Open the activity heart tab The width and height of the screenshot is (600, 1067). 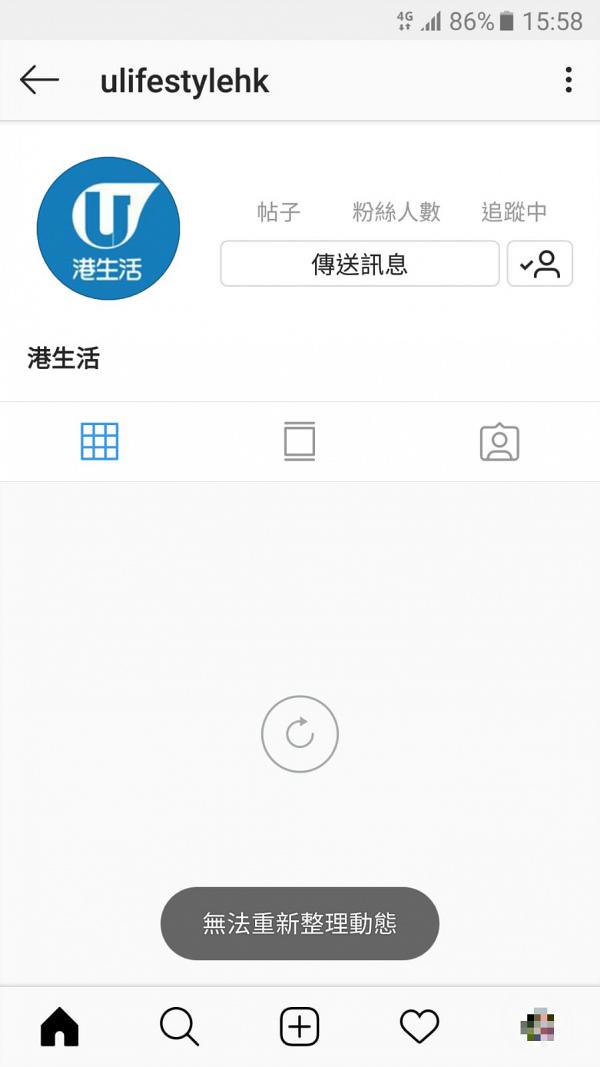pyautogui.click(x=419, y=1026)
